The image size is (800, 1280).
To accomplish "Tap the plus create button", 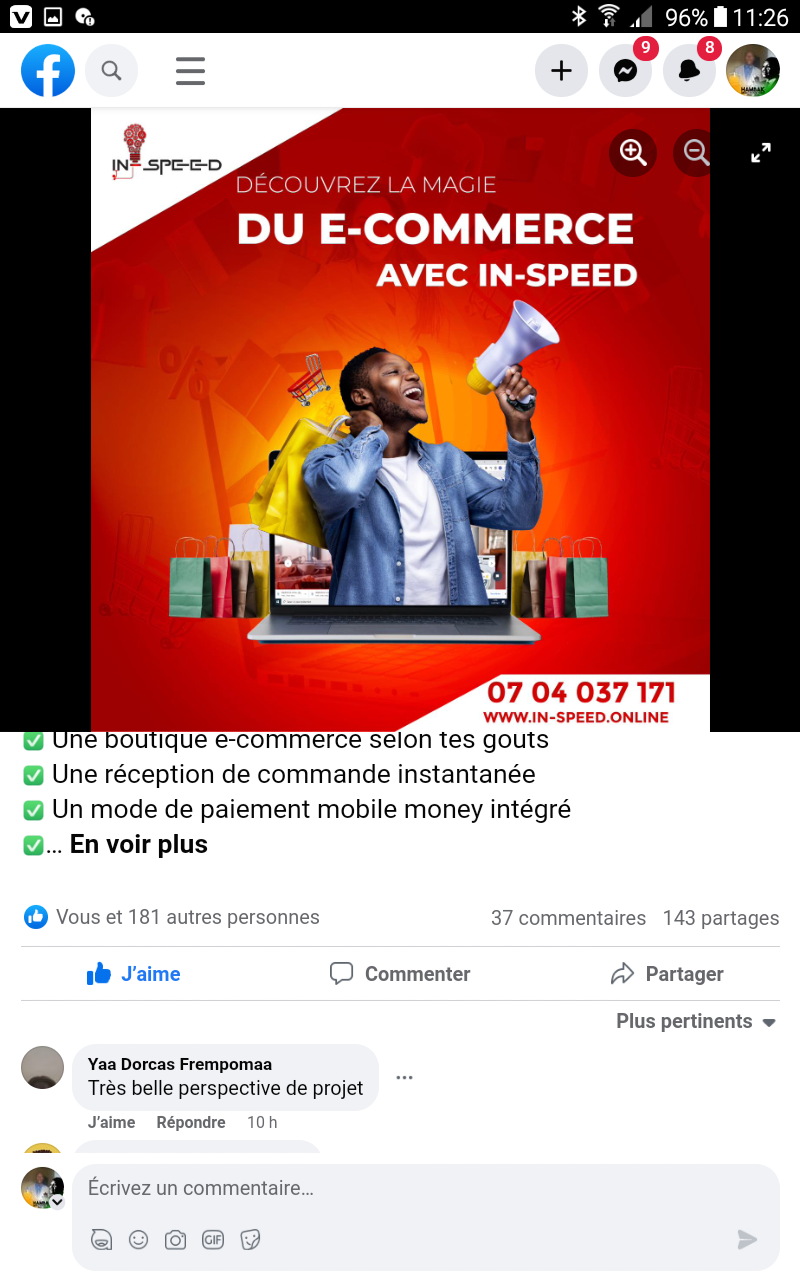I will point(561,71).
